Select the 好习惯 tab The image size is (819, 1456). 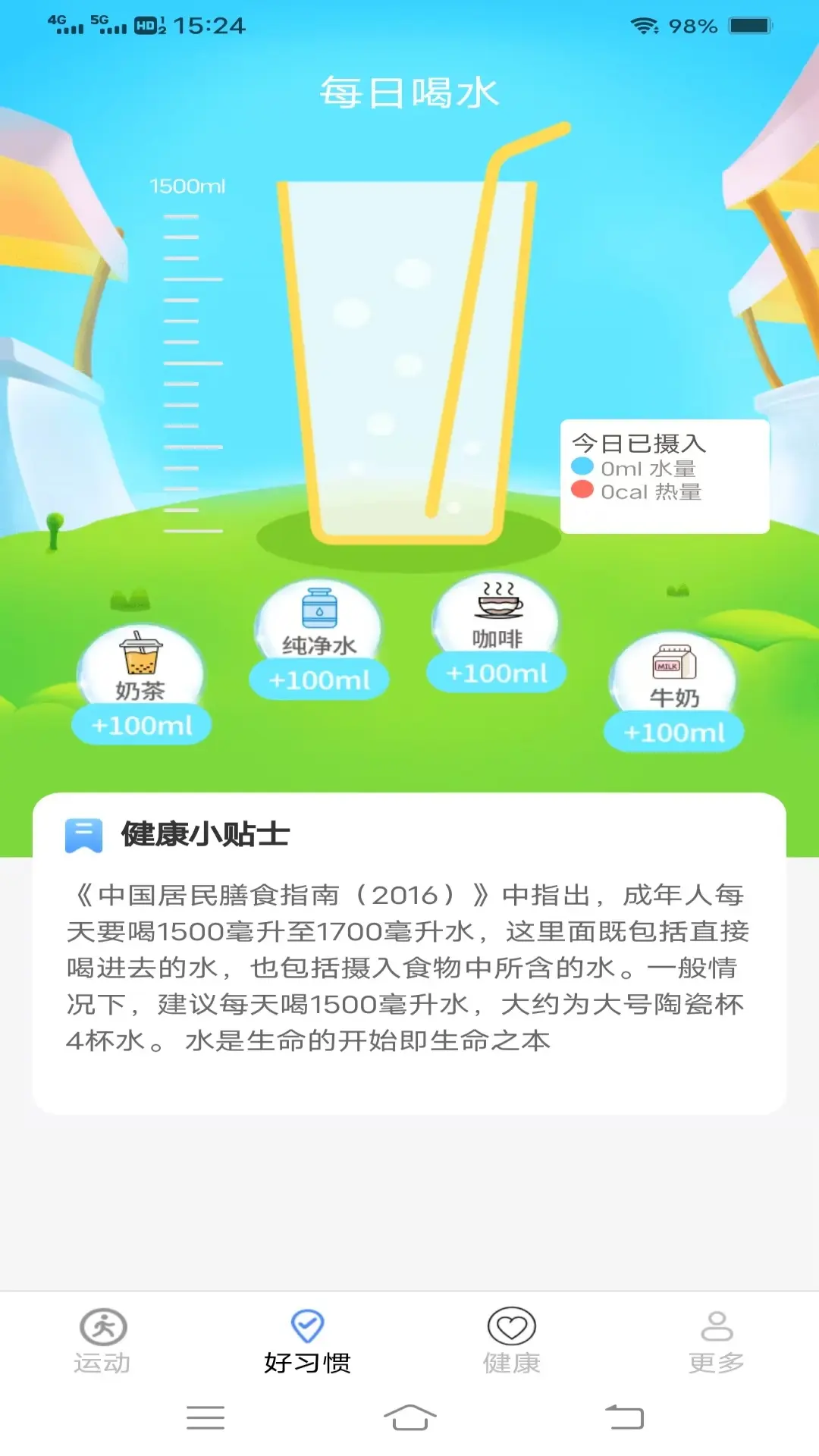[x=307, y=1341]
